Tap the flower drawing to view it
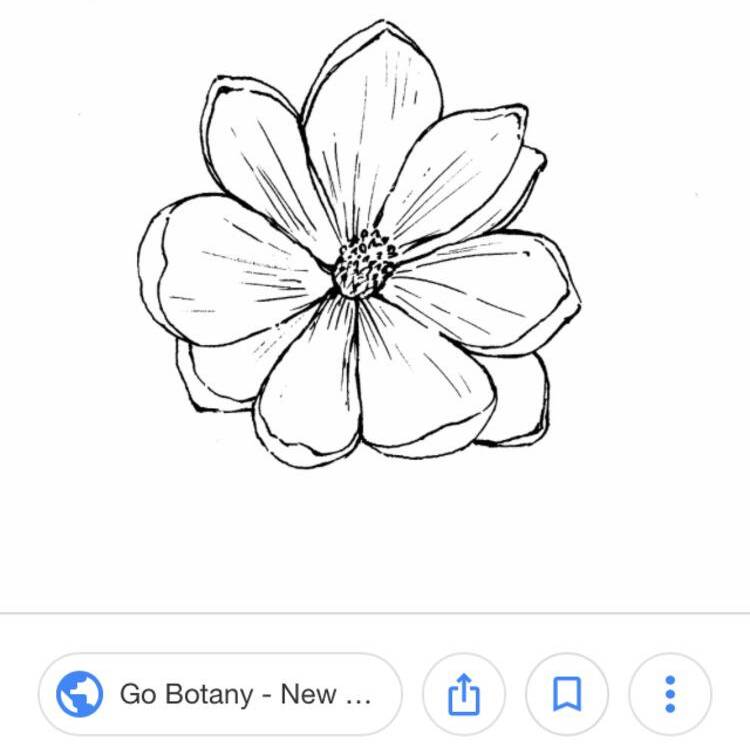This screenshot has height=750, width=750. [360, 250]
